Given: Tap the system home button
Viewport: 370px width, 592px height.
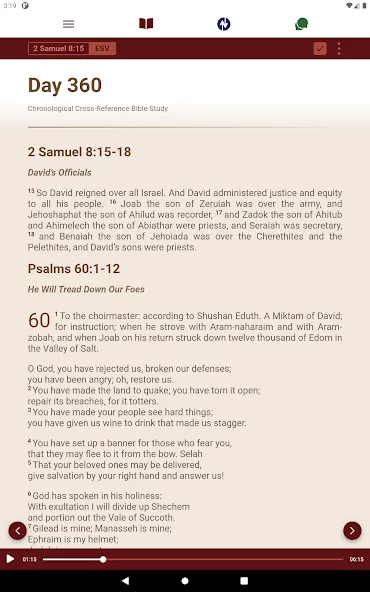Looking at the screenshot, I should (185, 581).
